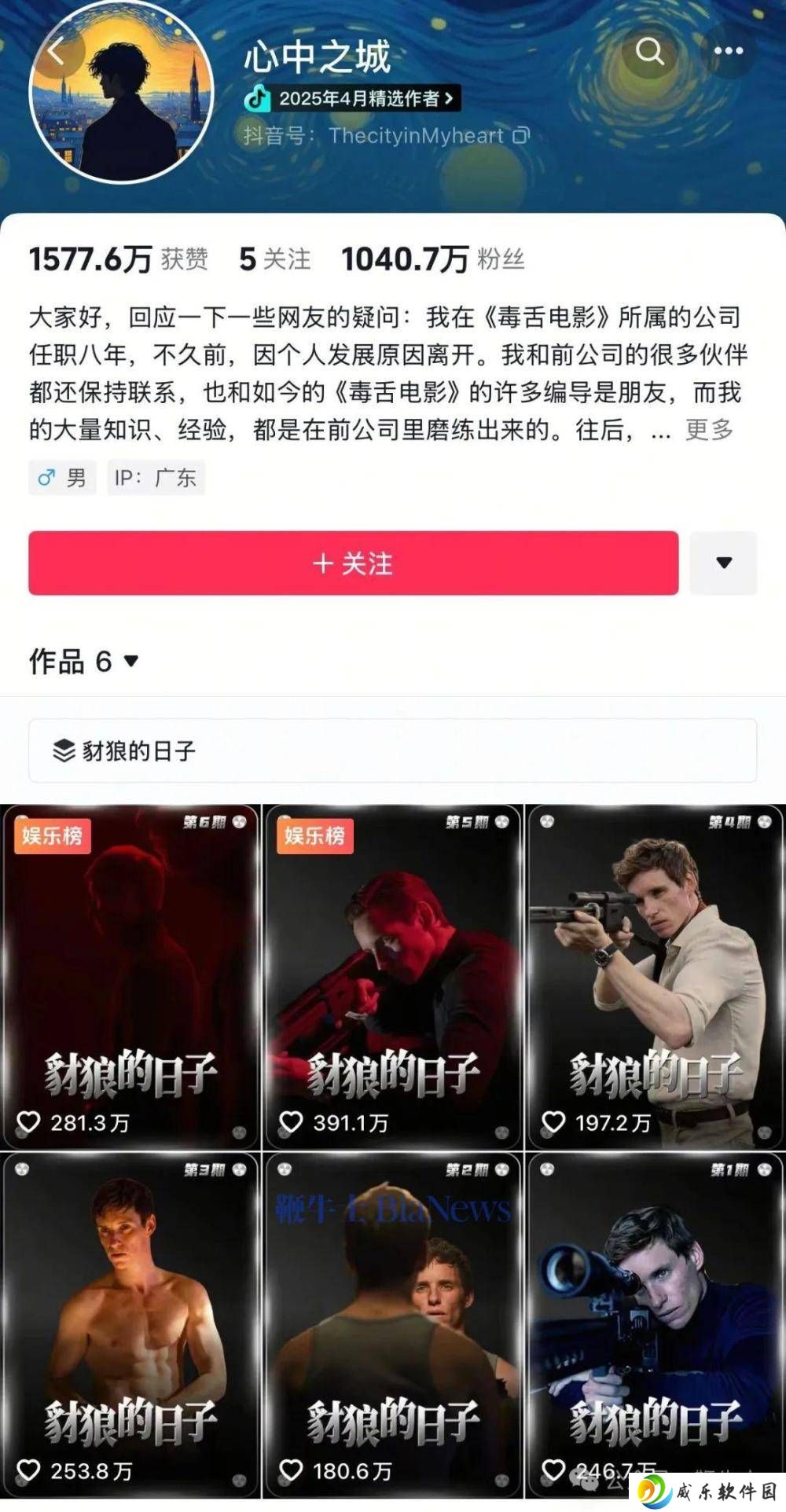786x1512 pixels.
Task: Play 第4期 video with 197.2万 likes
Action: pos(655,976)
